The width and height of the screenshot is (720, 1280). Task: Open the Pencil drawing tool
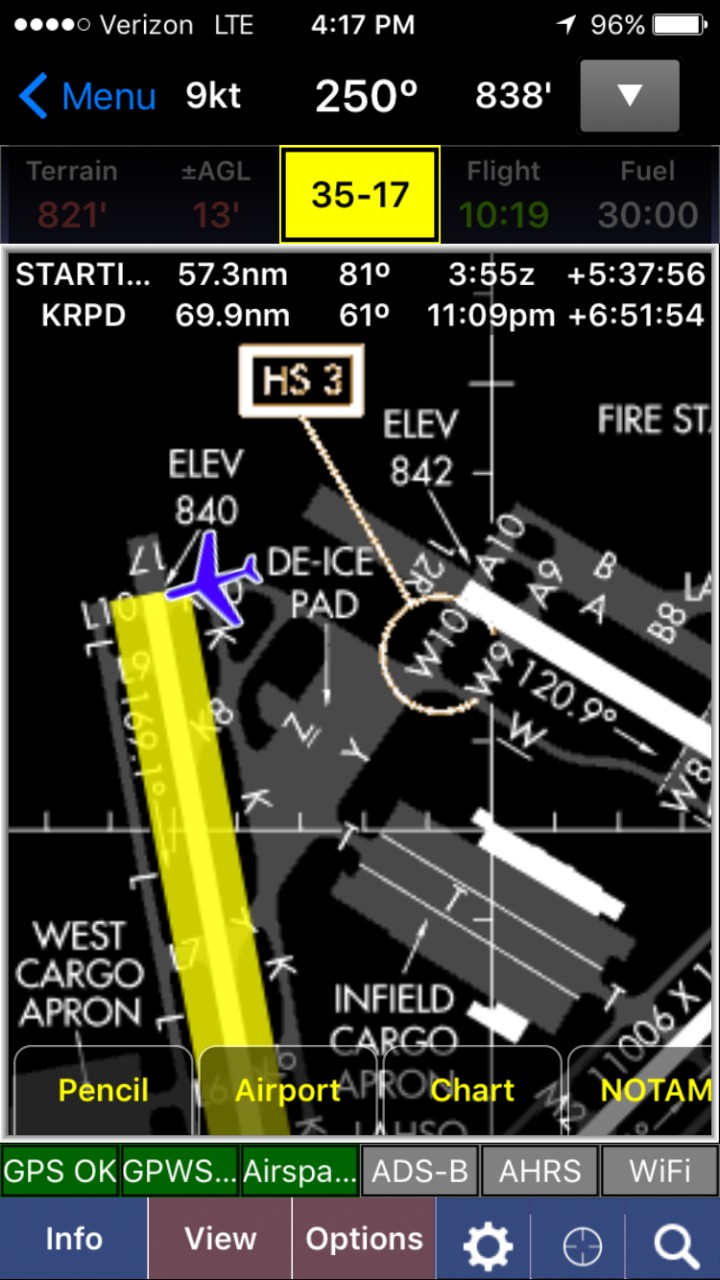tap(103, 1090)
